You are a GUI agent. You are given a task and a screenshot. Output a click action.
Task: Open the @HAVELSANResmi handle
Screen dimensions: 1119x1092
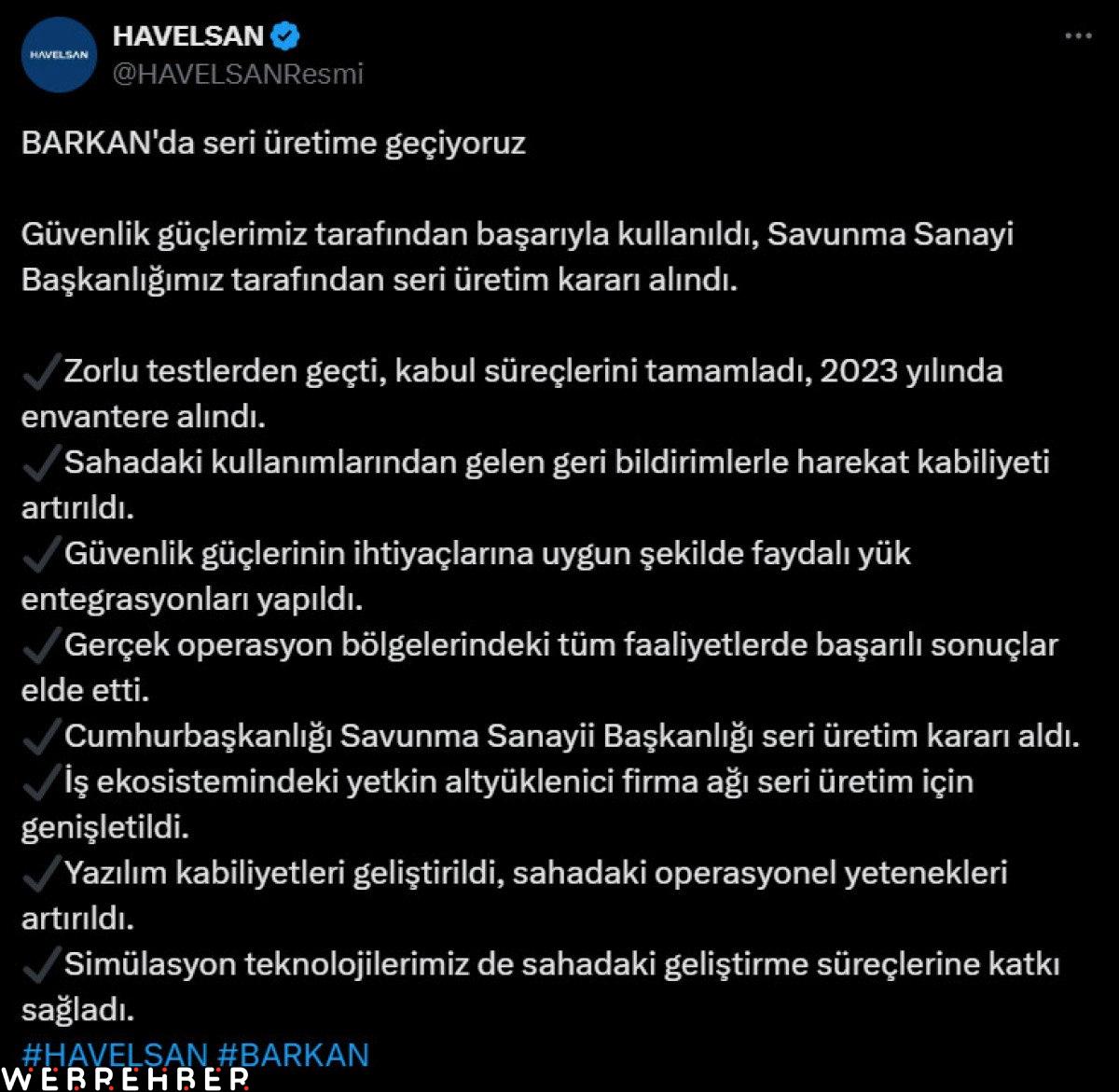pyautogui.click(x=238, y=74)
